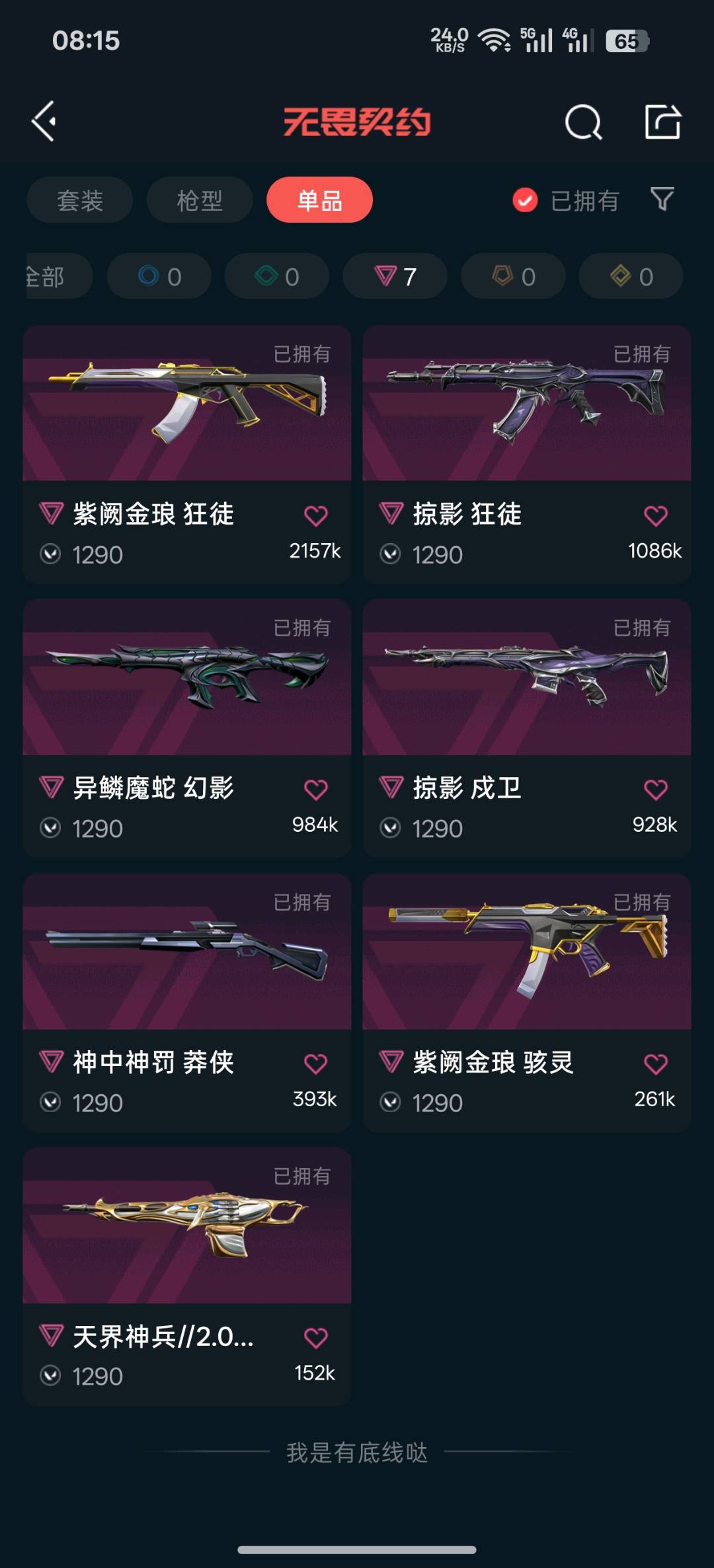Go back using the top-left arrow

point(44,122)
